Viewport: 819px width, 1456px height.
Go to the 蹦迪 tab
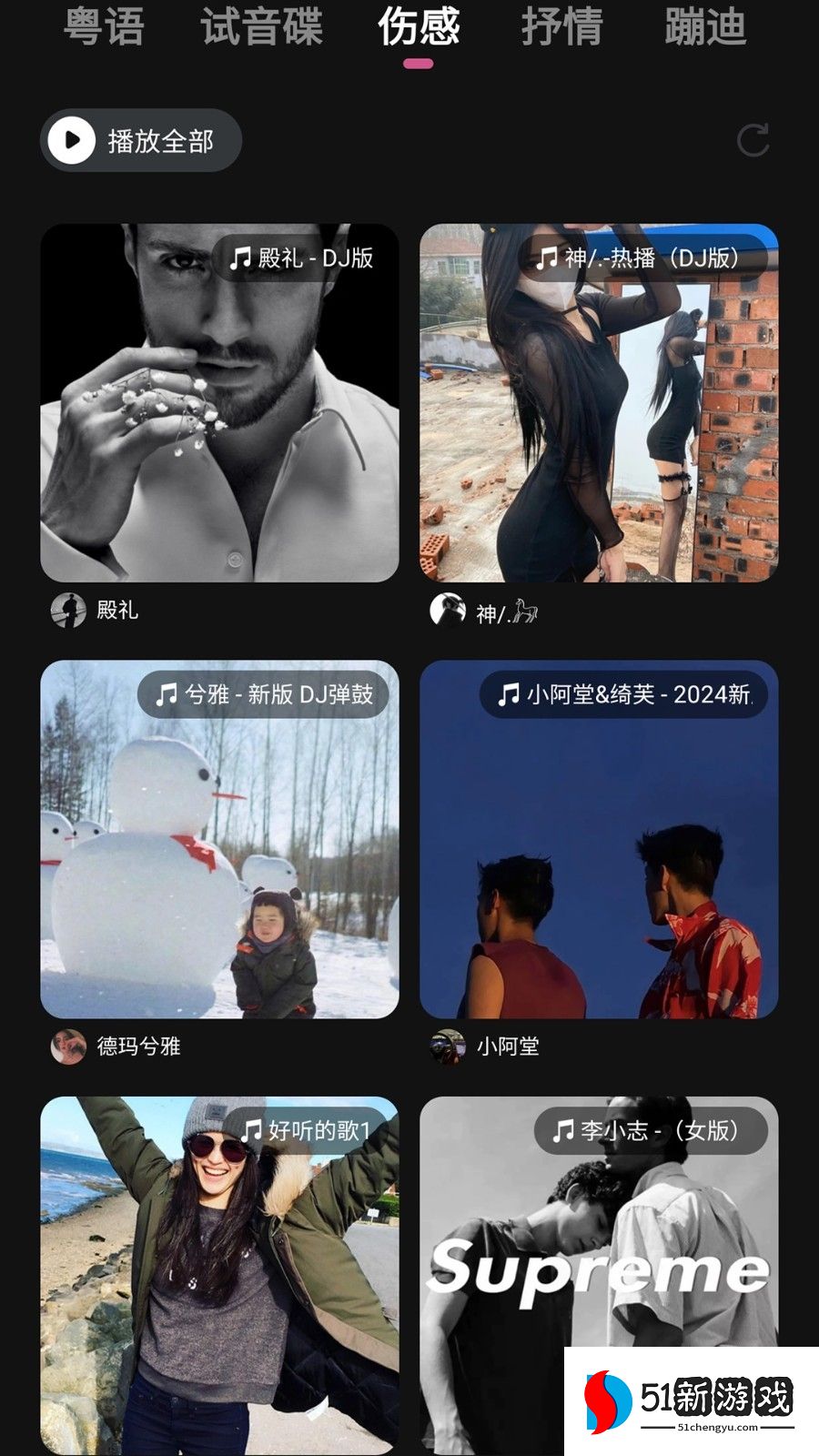coord(705,27)
